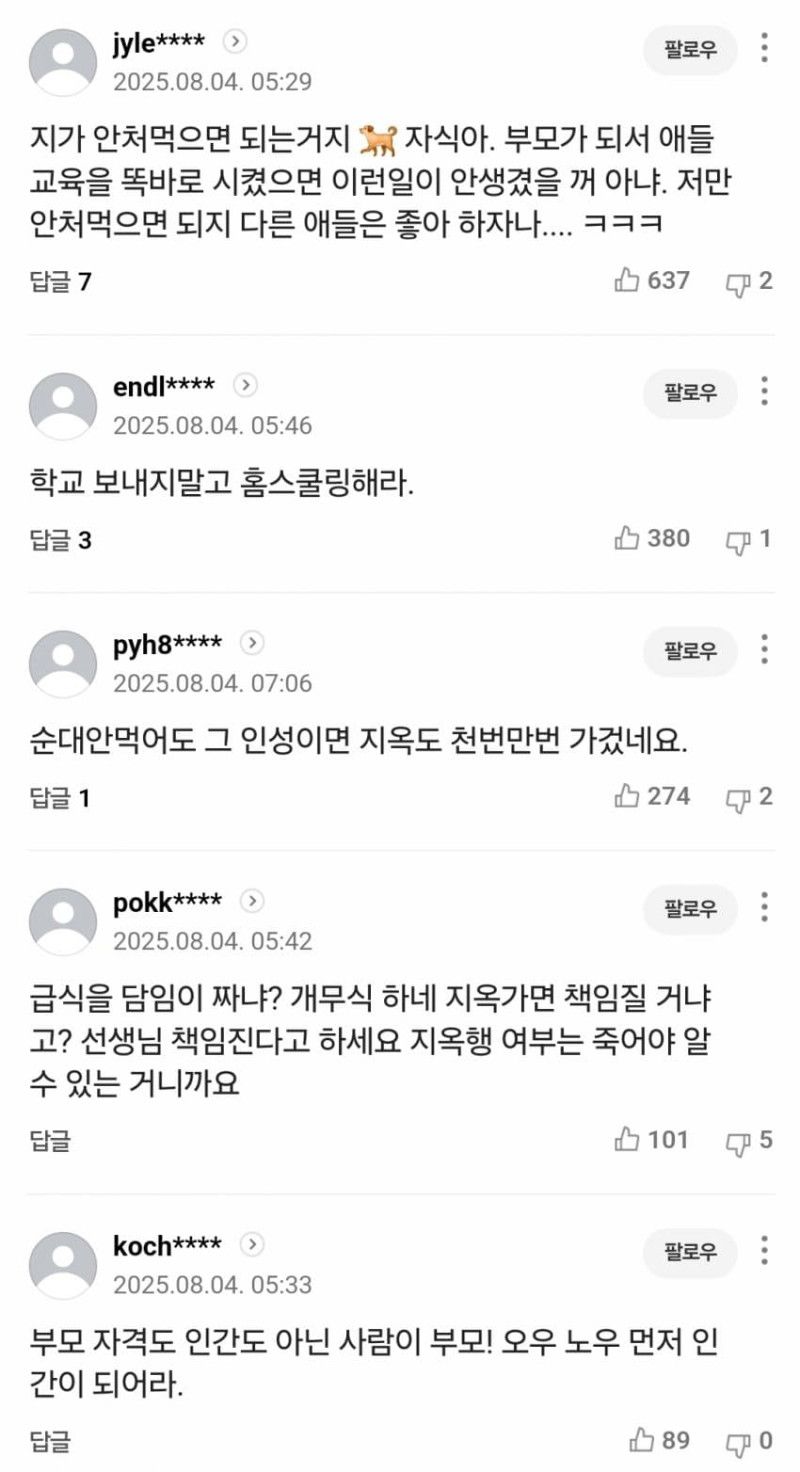
Task: Like the comment by pokk****
Action: (628, 1139)
